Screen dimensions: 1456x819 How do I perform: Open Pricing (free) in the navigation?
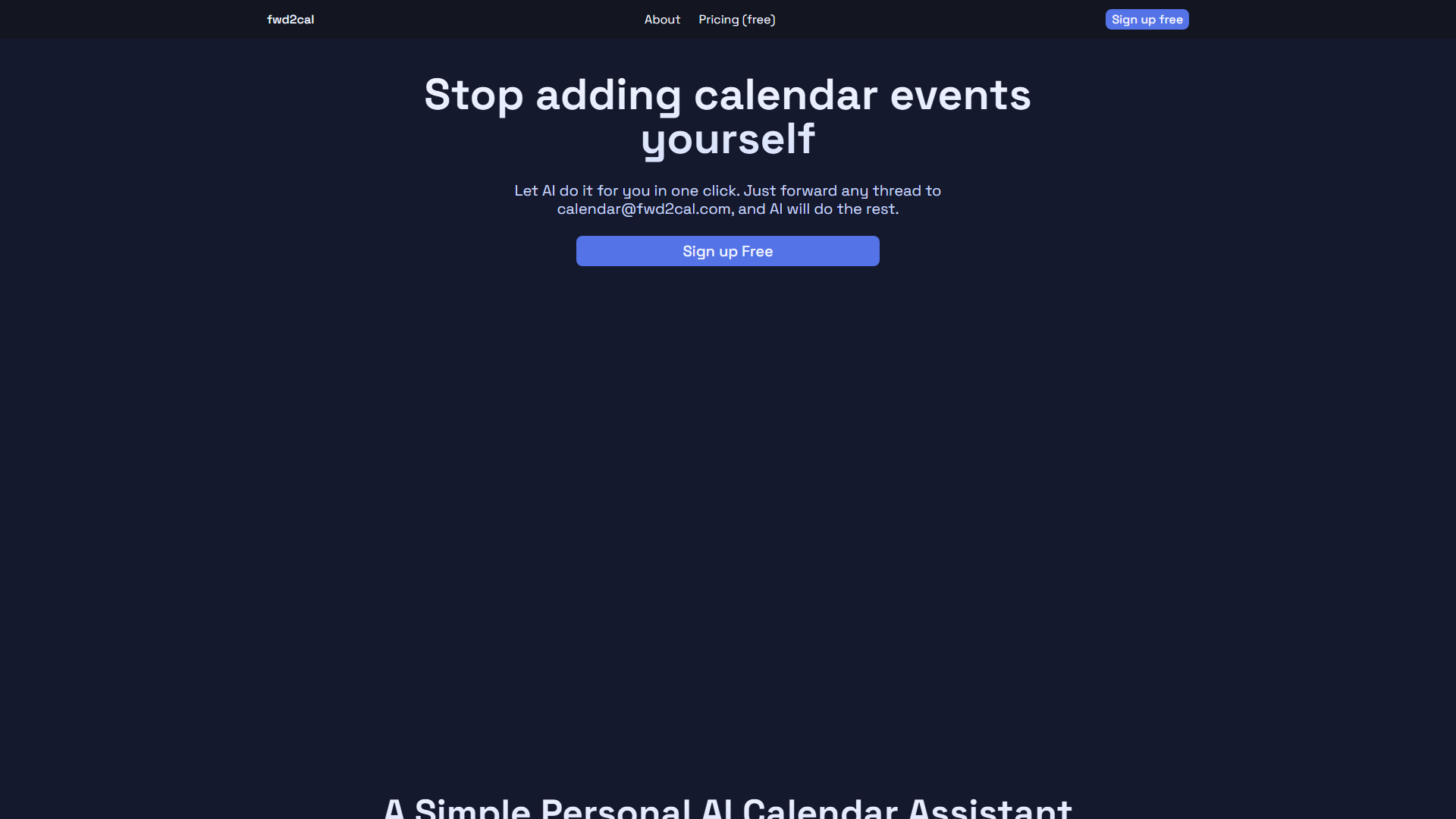[736, 20]
